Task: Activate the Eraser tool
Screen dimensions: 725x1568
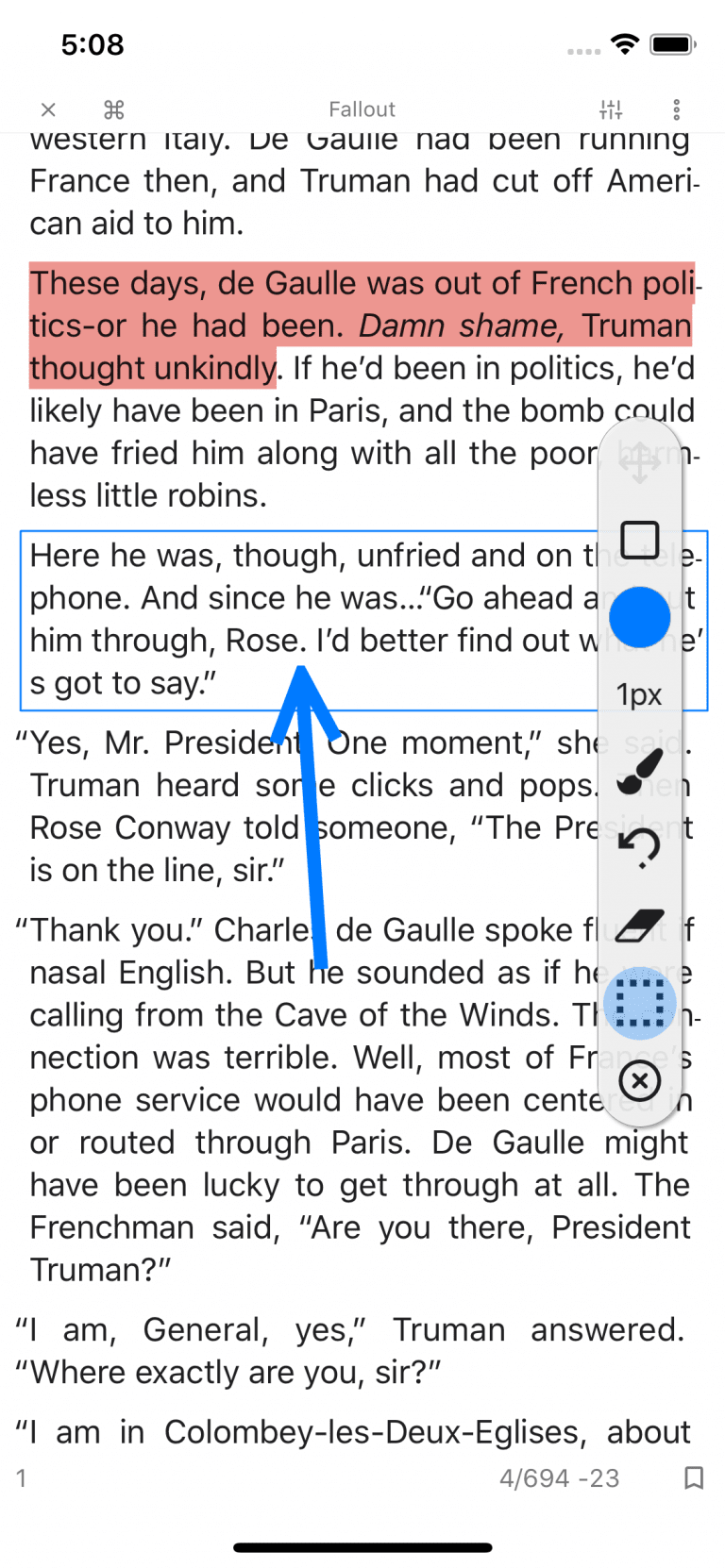Action: [640, 922]
